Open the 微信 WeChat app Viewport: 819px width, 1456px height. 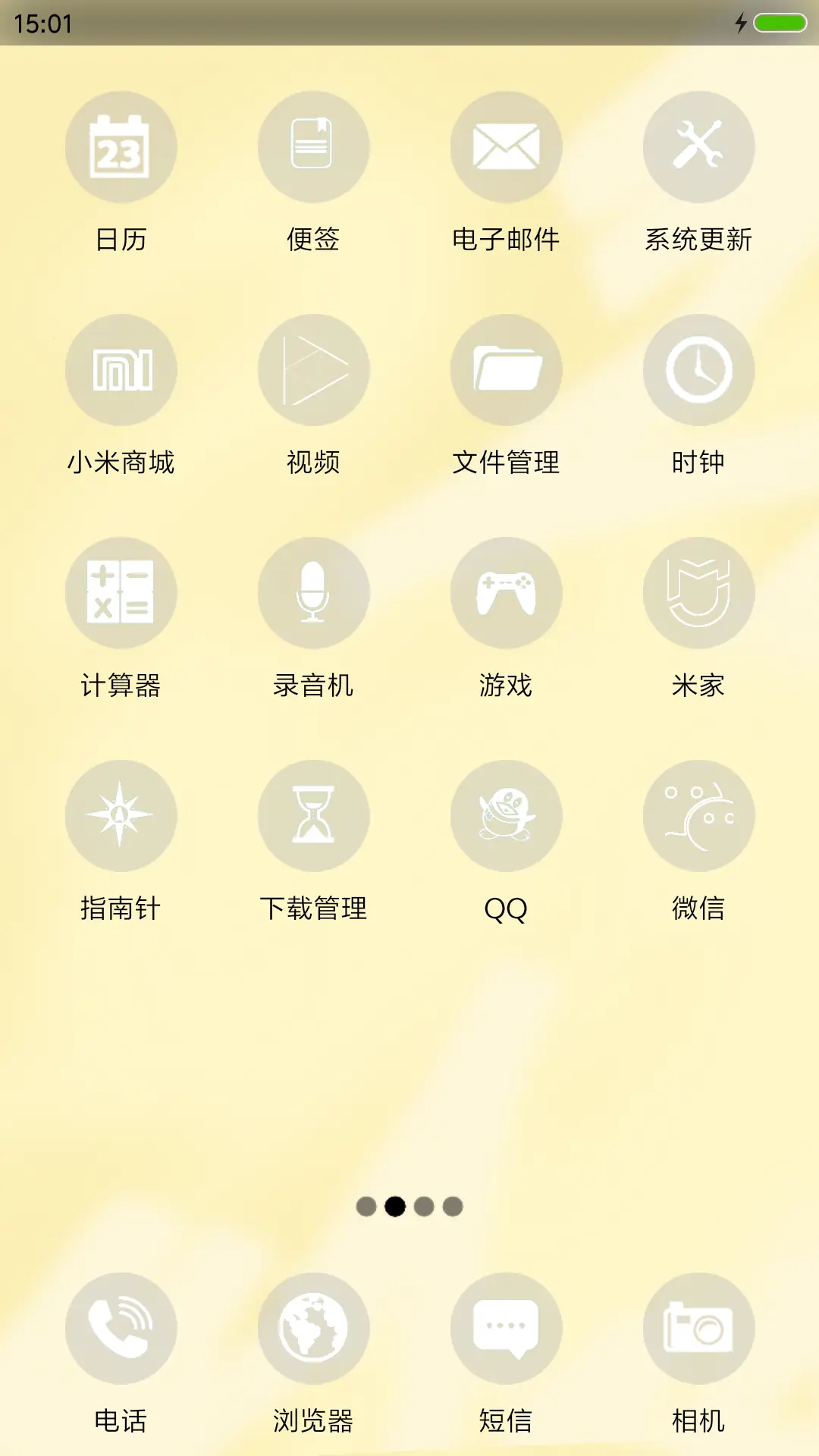pyautogui.click(x=698, y=814)
